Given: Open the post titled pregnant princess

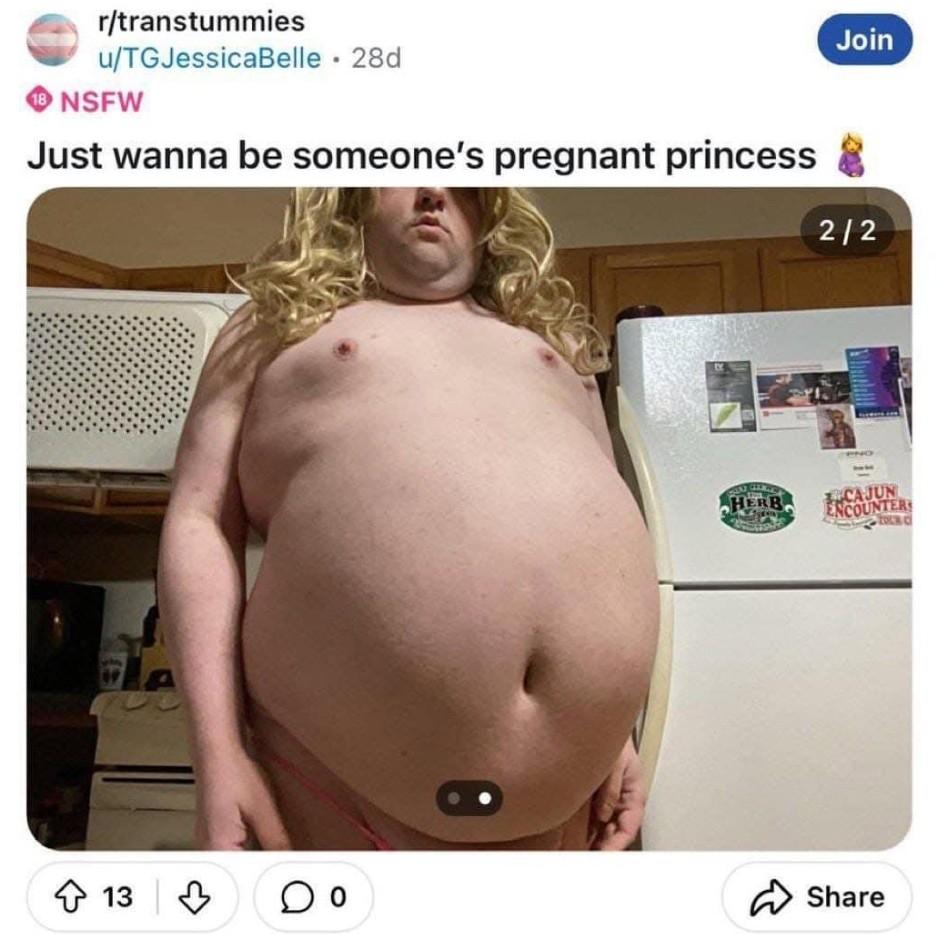Looking at the screenshot, I should pyautogui.click(x=420, y=156).
